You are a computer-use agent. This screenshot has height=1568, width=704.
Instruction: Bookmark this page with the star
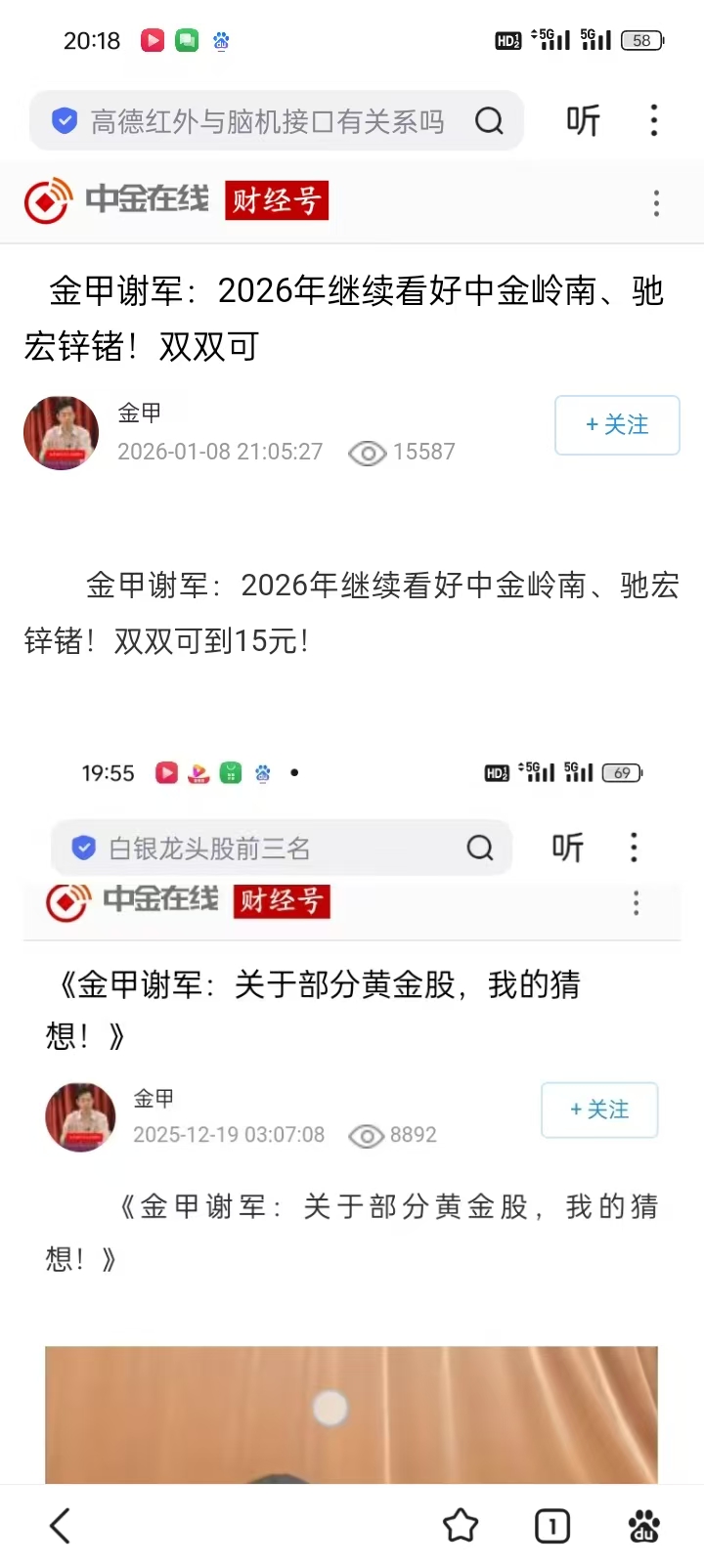point(461,1526)
